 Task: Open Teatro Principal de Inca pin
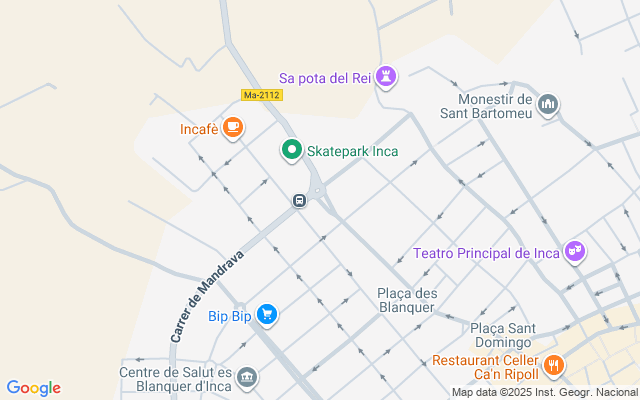click(x=574, y=253)
